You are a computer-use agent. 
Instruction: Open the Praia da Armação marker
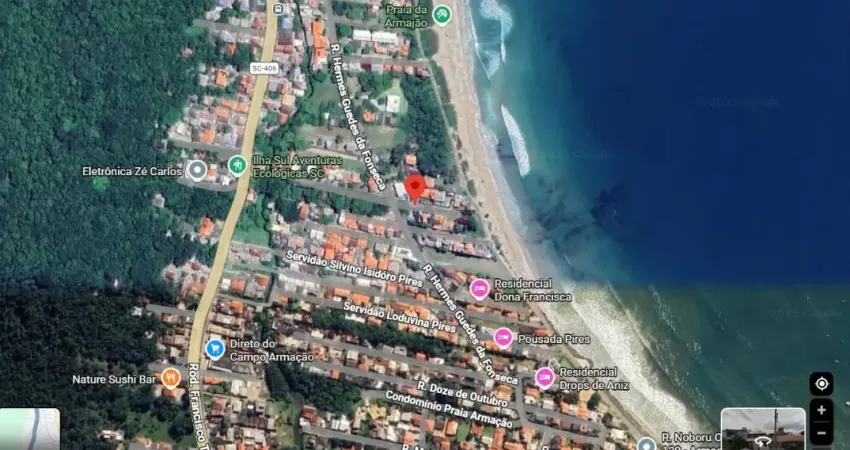(442, 15)
